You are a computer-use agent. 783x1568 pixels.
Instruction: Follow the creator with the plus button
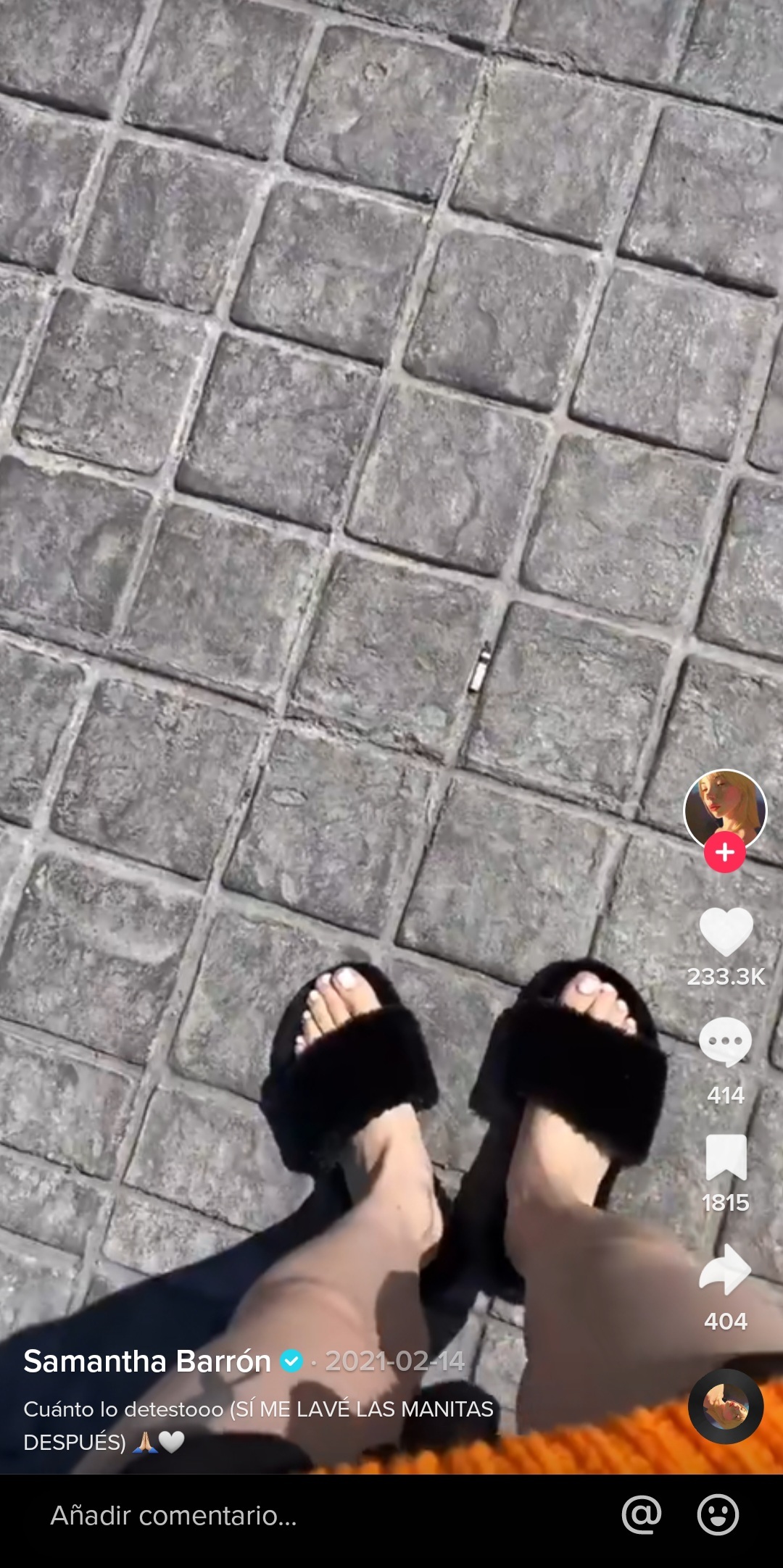tap(725, 853)
